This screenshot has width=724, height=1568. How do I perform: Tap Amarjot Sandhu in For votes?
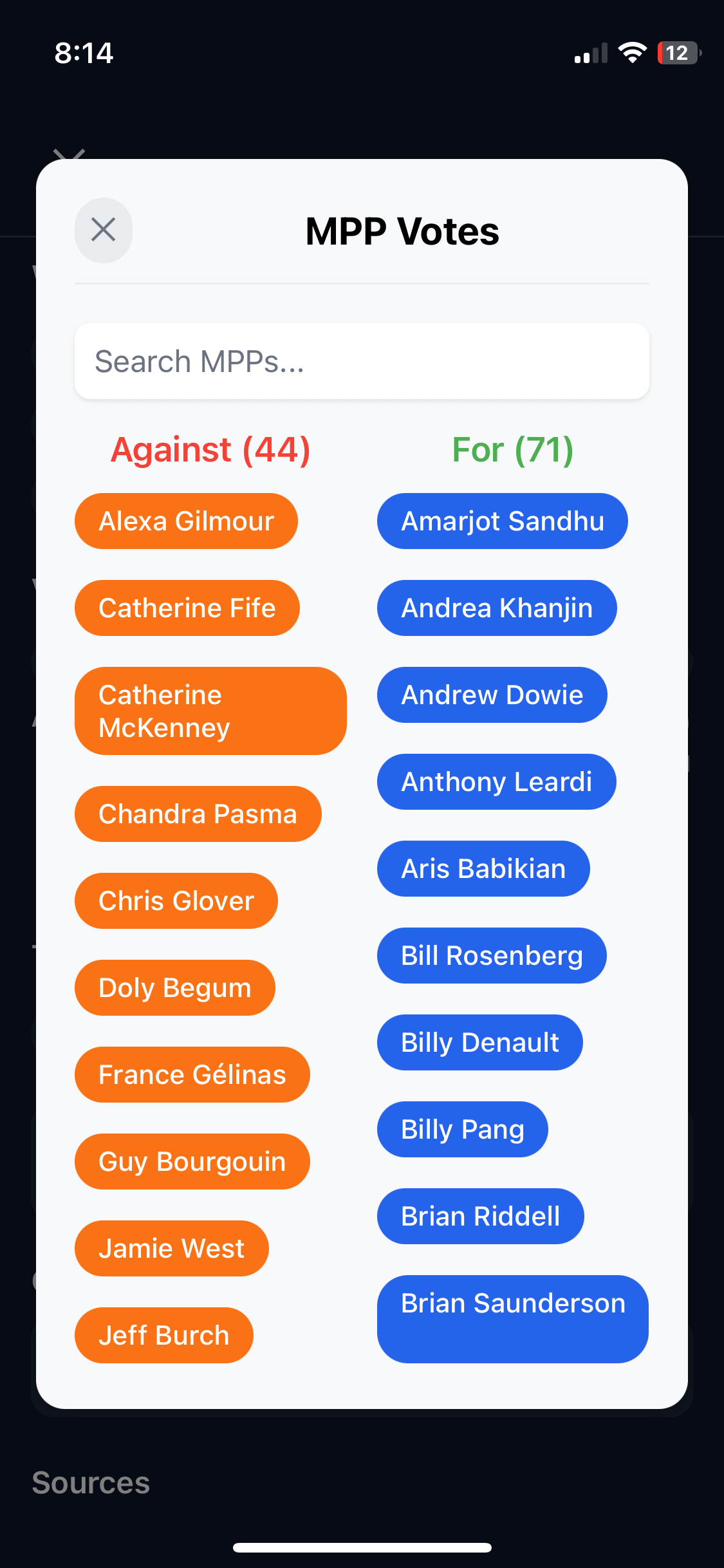502,521
